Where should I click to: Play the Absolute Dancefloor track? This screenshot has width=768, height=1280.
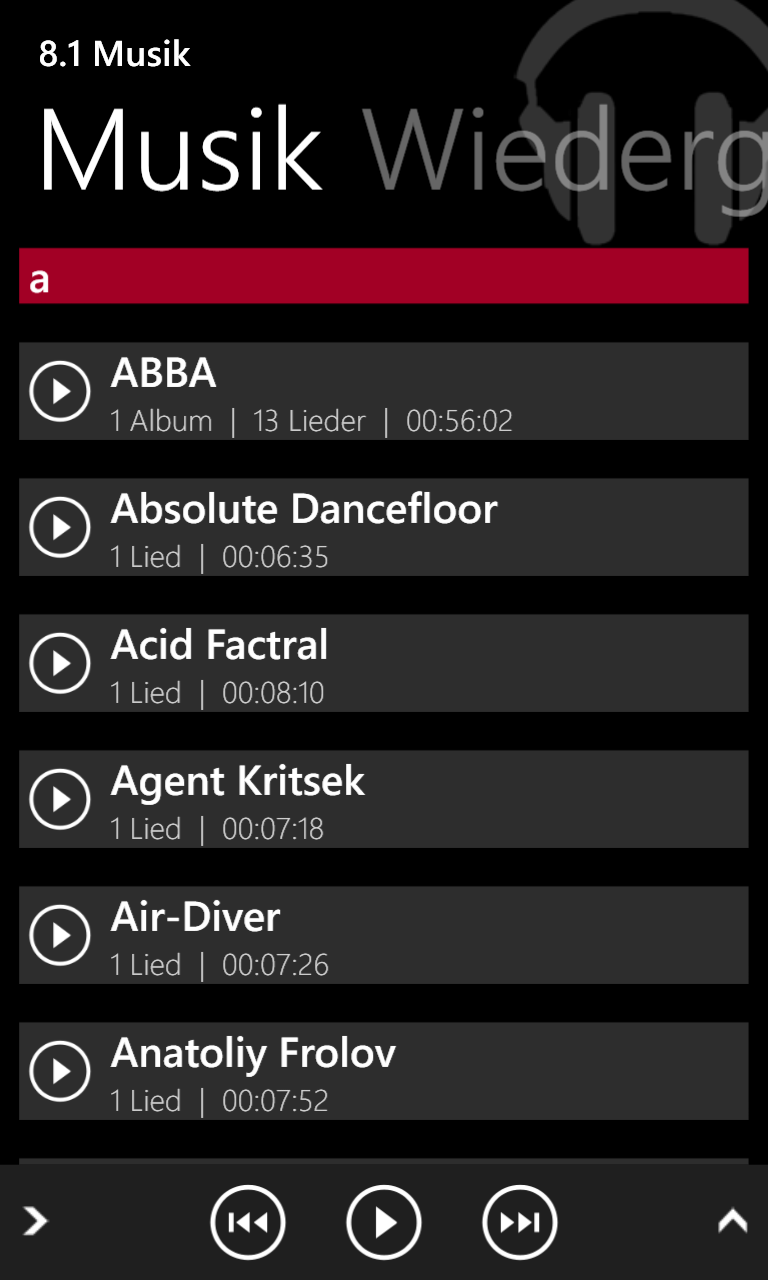click(x=60, y=527)
